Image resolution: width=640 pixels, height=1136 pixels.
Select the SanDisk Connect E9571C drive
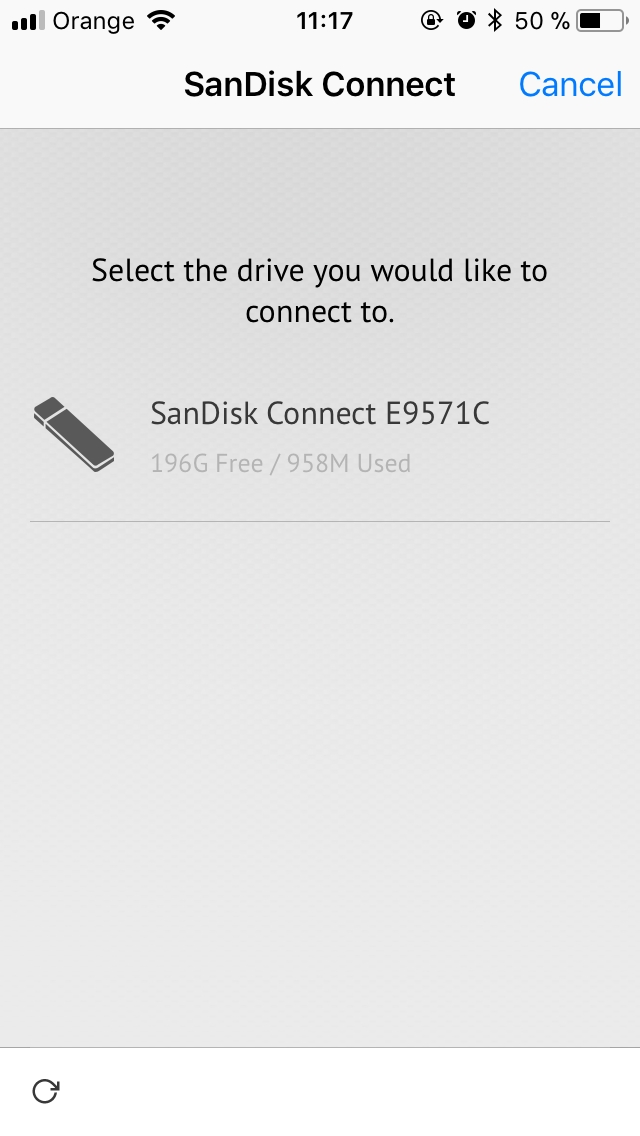pyautogui.click(x=320, y=435)
